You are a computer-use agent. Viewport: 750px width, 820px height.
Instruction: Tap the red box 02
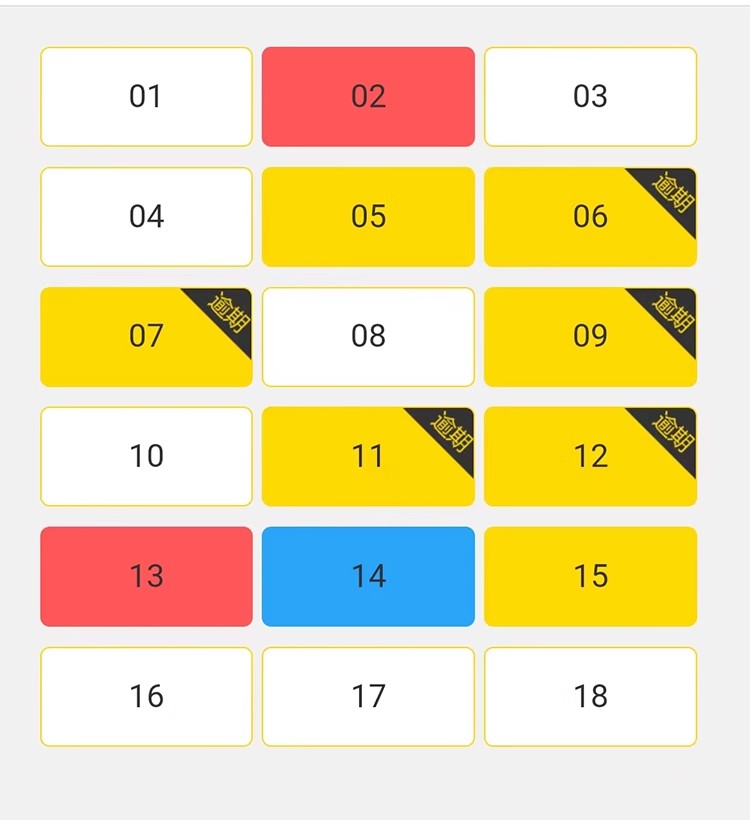[x=368, y=97]
